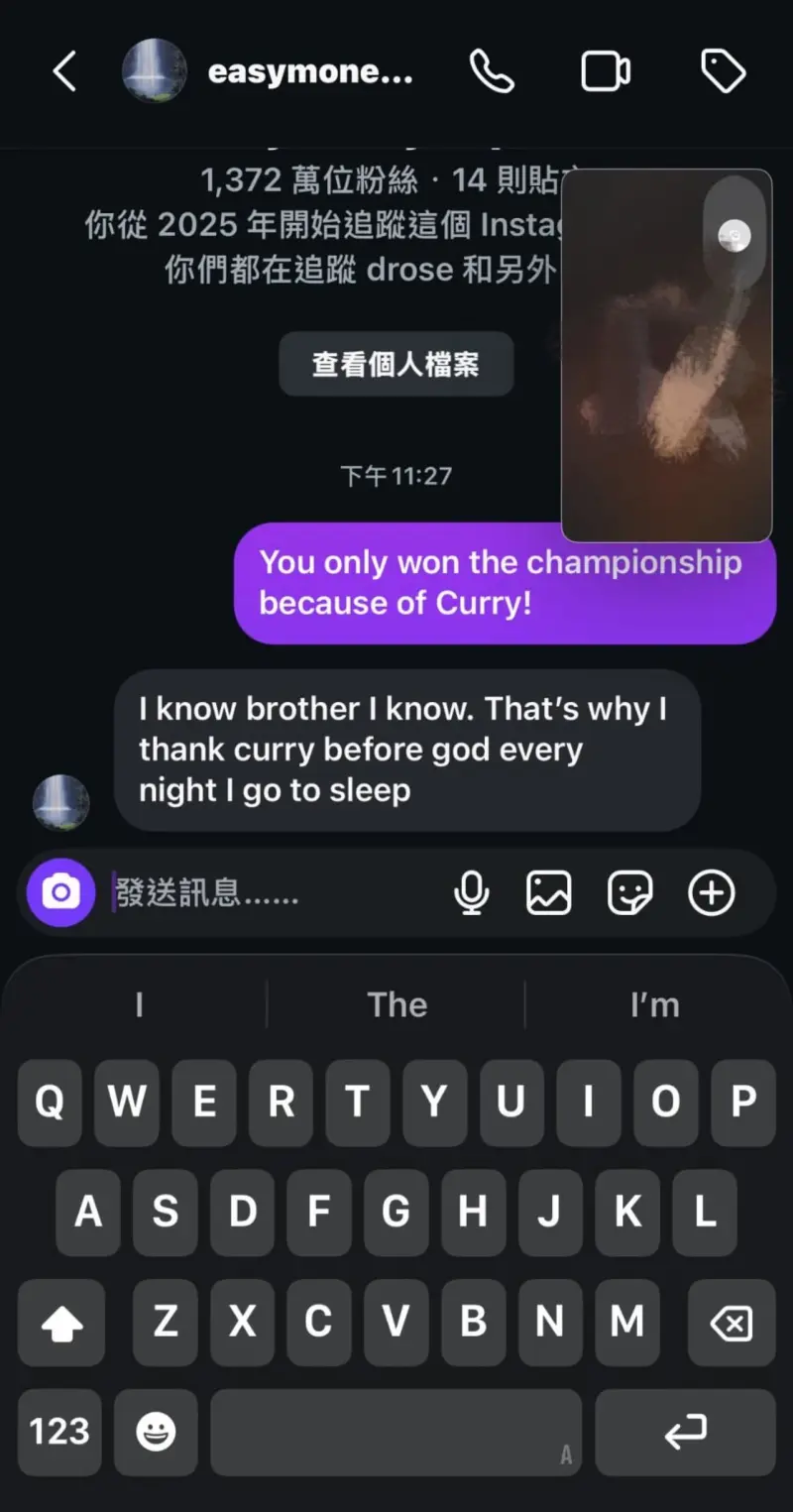
Task: Record a voice message
Action: coord(472,893)
